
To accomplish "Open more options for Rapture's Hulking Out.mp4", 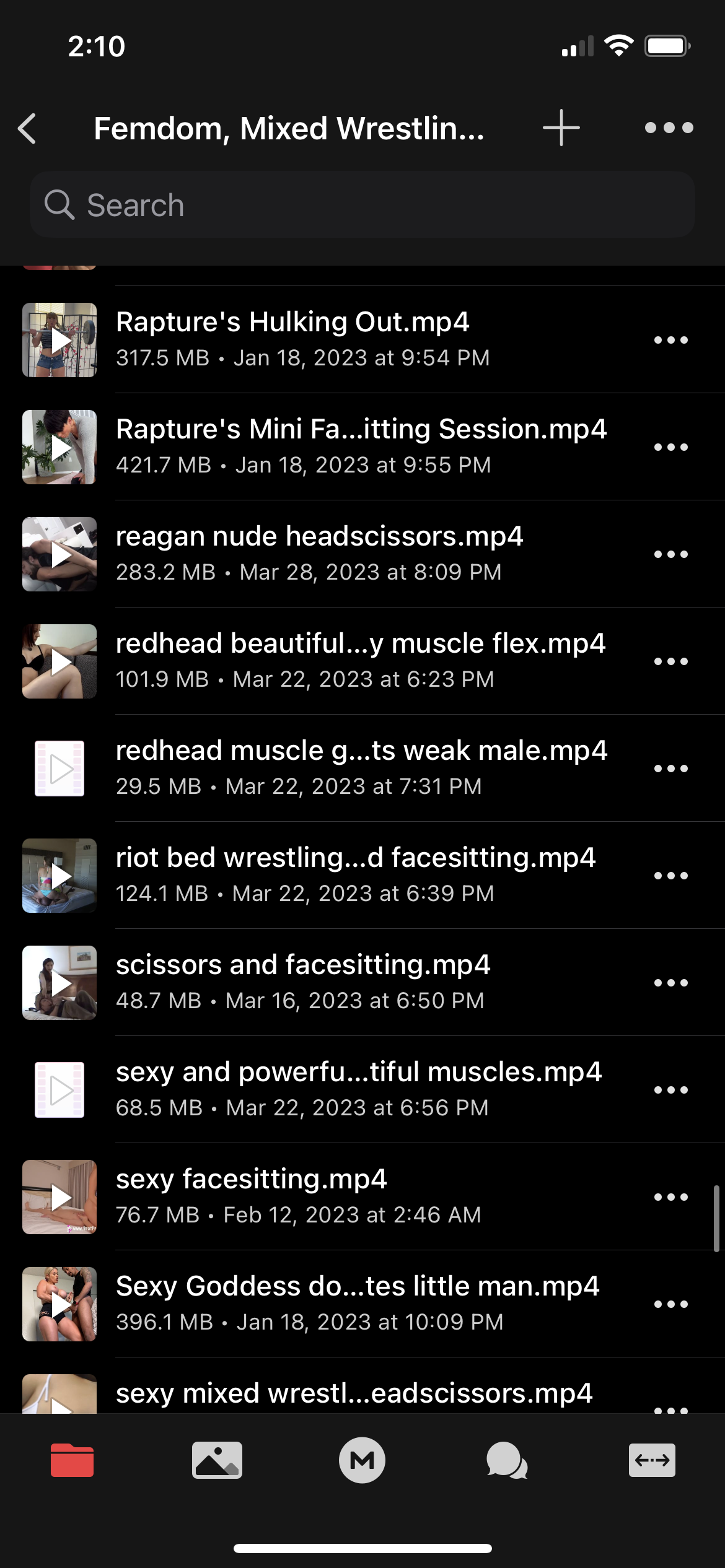I will point(671,340).
